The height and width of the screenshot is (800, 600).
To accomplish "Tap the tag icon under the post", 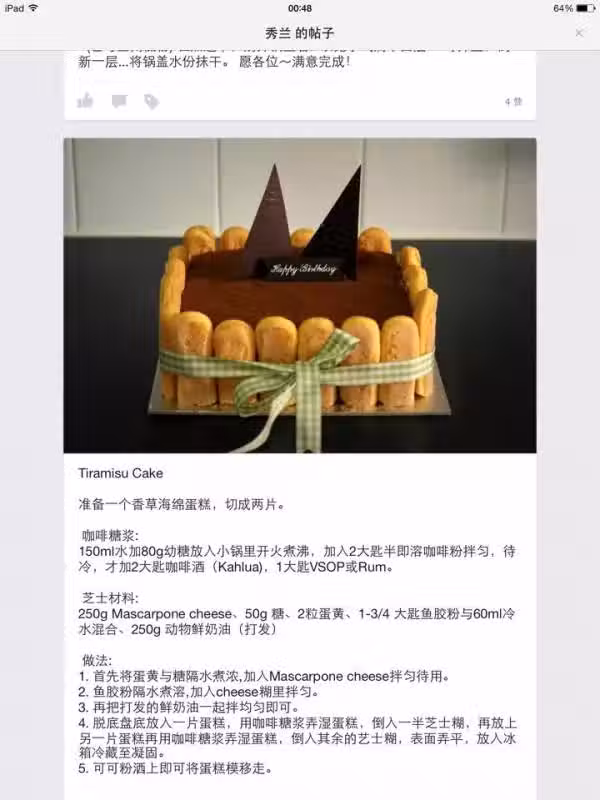I will [151, 101].
